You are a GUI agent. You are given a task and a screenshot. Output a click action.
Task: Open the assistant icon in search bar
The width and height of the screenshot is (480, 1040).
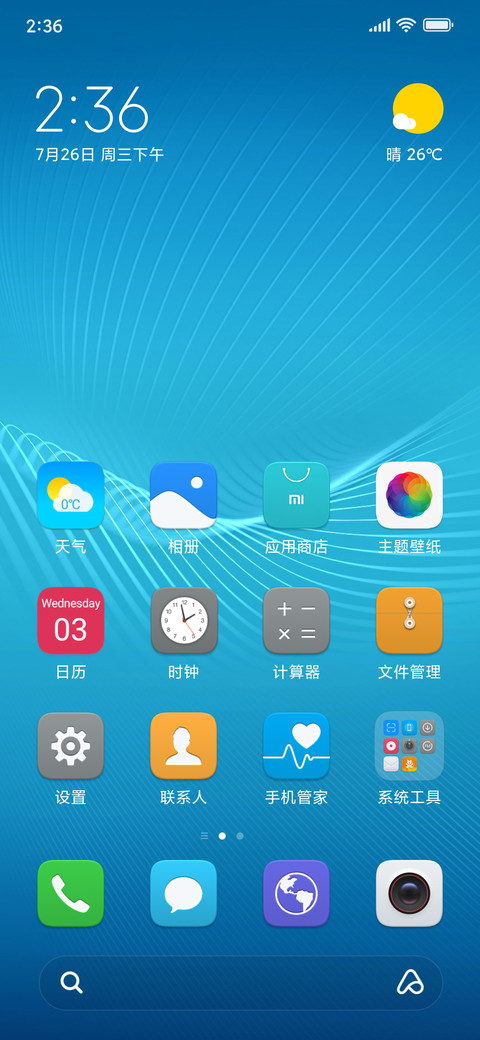click(410, 982)
